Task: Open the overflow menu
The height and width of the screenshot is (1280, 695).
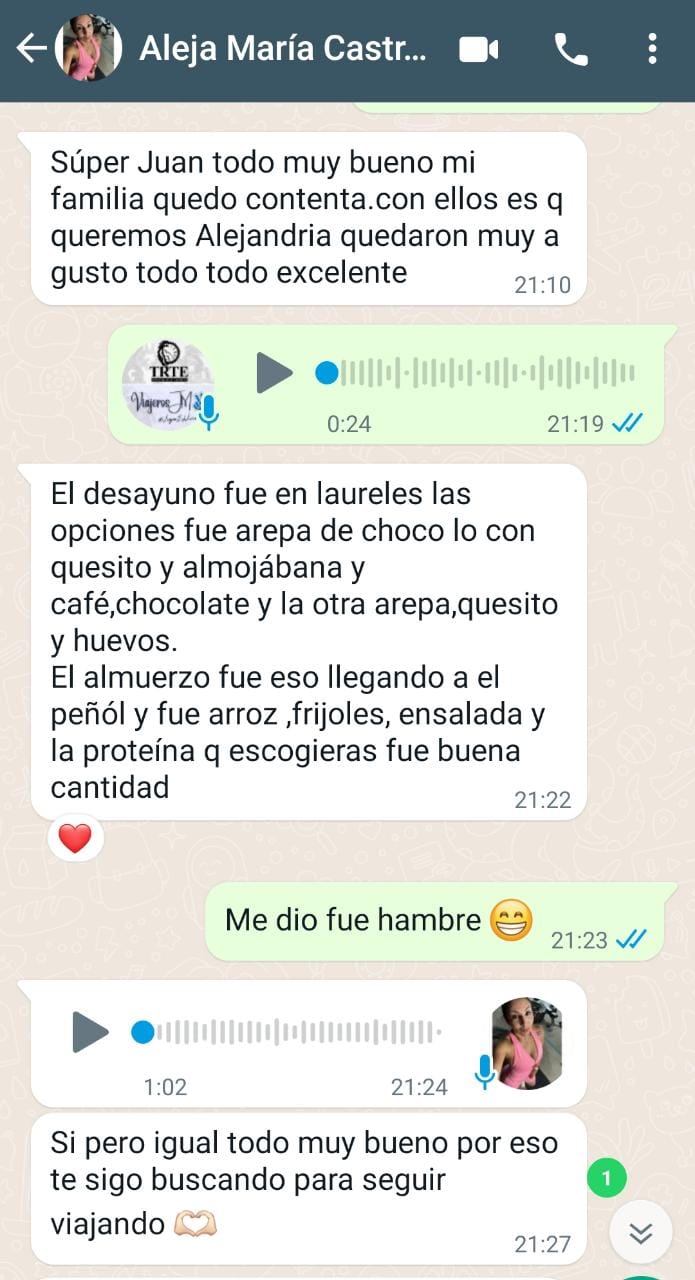Action: [x=652, y=49]
